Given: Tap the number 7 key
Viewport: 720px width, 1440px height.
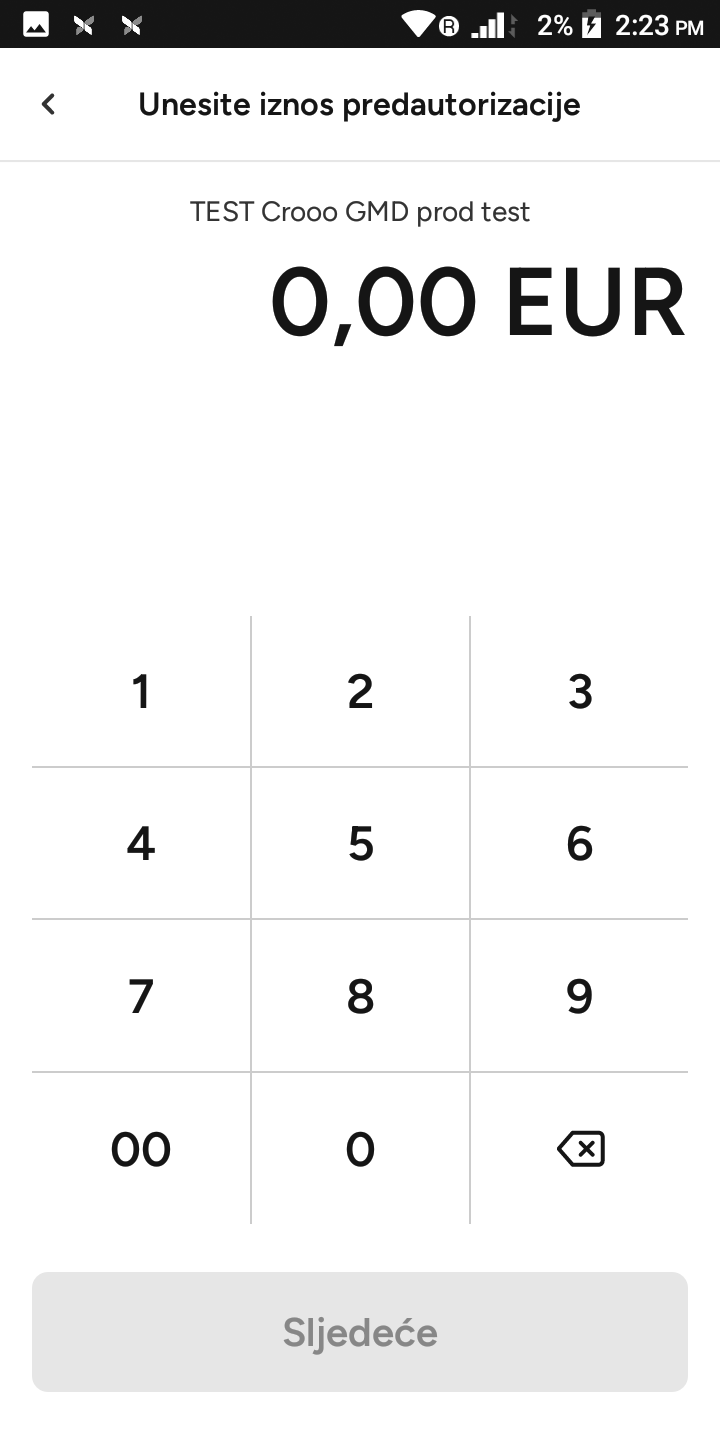Looking at the screenshot, I should (x=141, y=996).
